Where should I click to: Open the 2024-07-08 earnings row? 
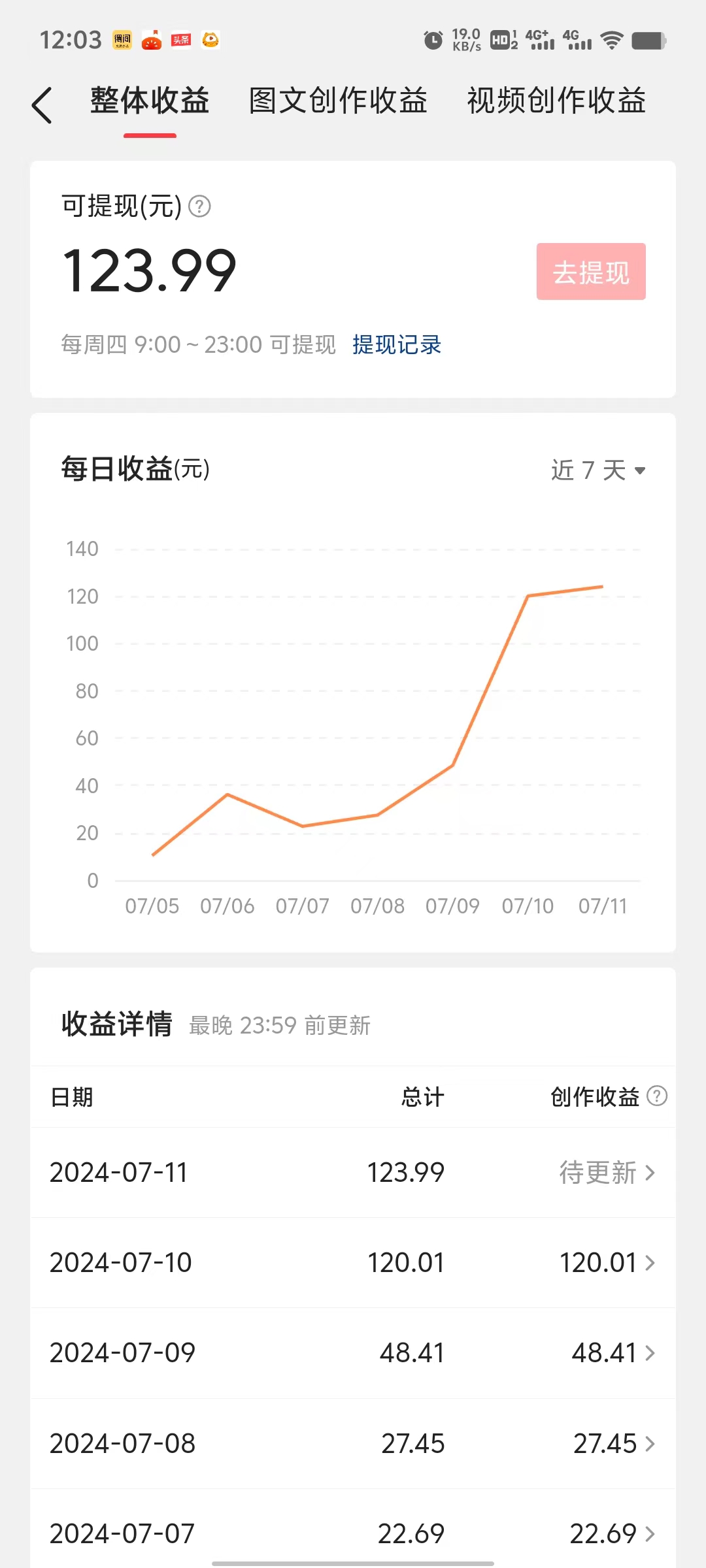pos(353,1443)
